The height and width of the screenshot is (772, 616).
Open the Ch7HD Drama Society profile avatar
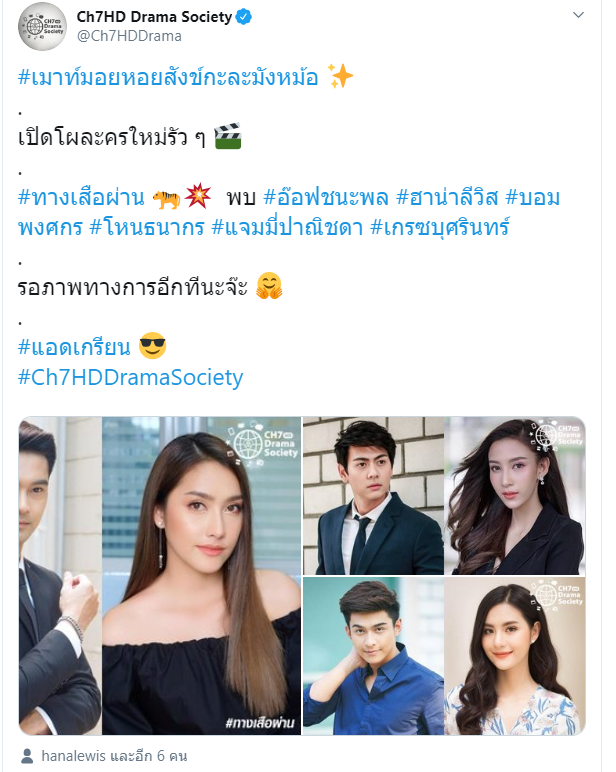click(x=42, y=25)
